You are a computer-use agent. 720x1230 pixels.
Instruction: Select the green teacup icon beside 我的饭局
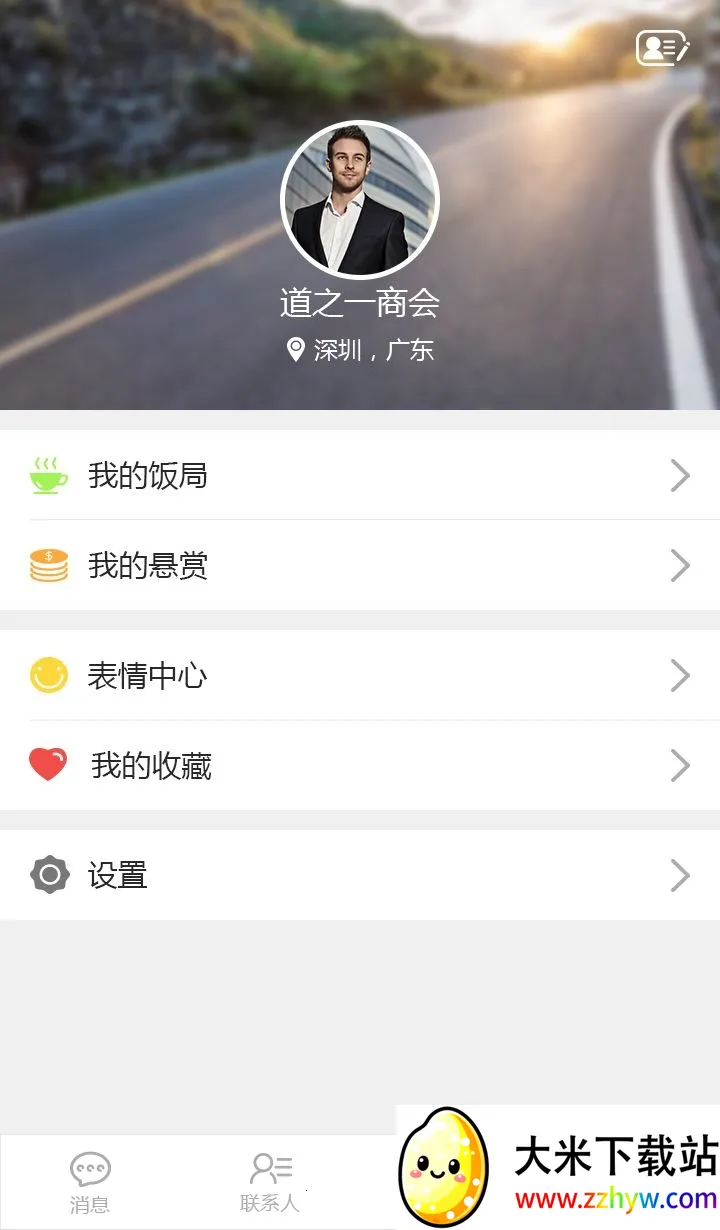click(47, 476)
